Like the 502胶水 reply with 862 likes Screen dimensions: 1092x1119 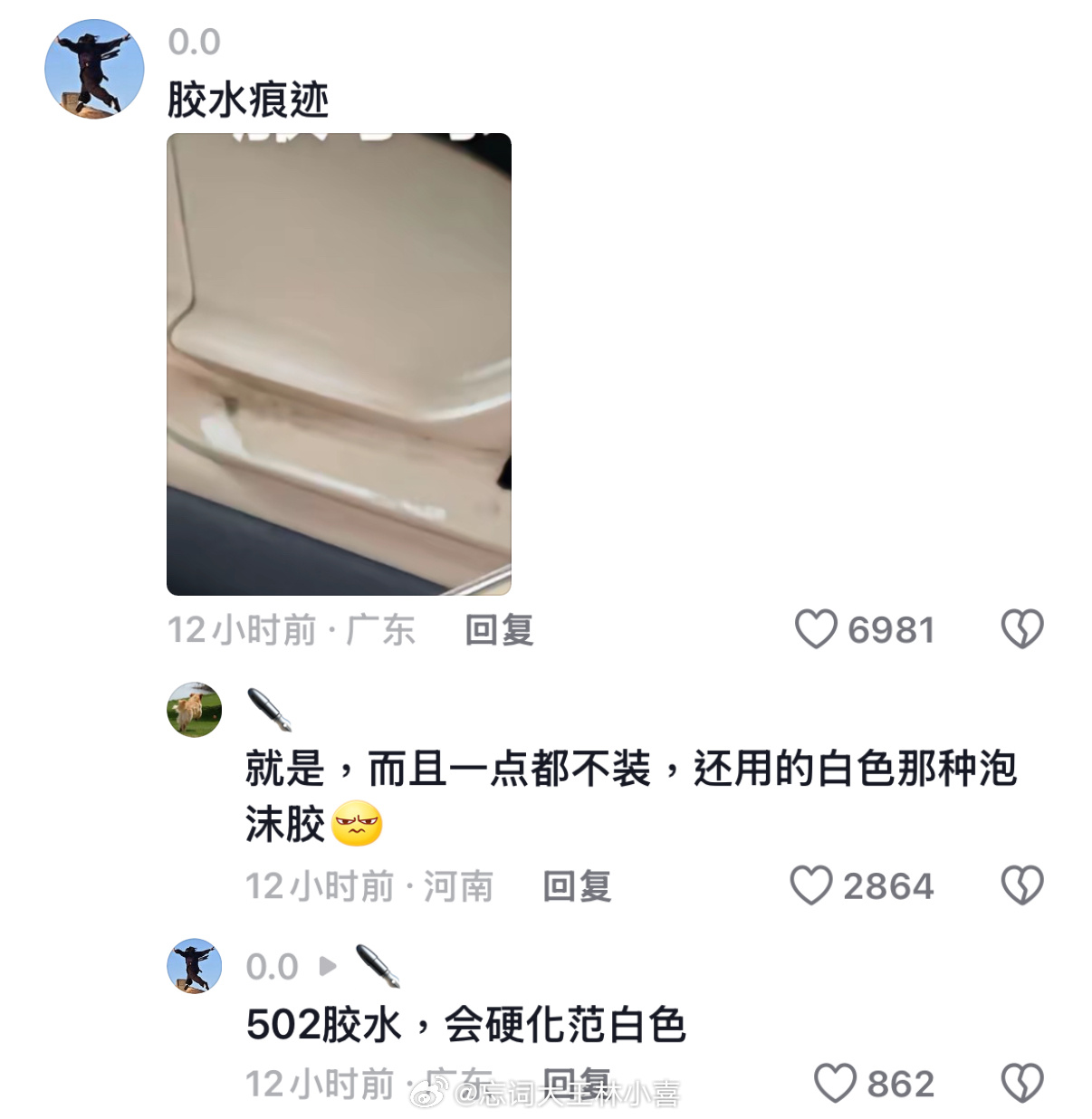(835, 1083)
